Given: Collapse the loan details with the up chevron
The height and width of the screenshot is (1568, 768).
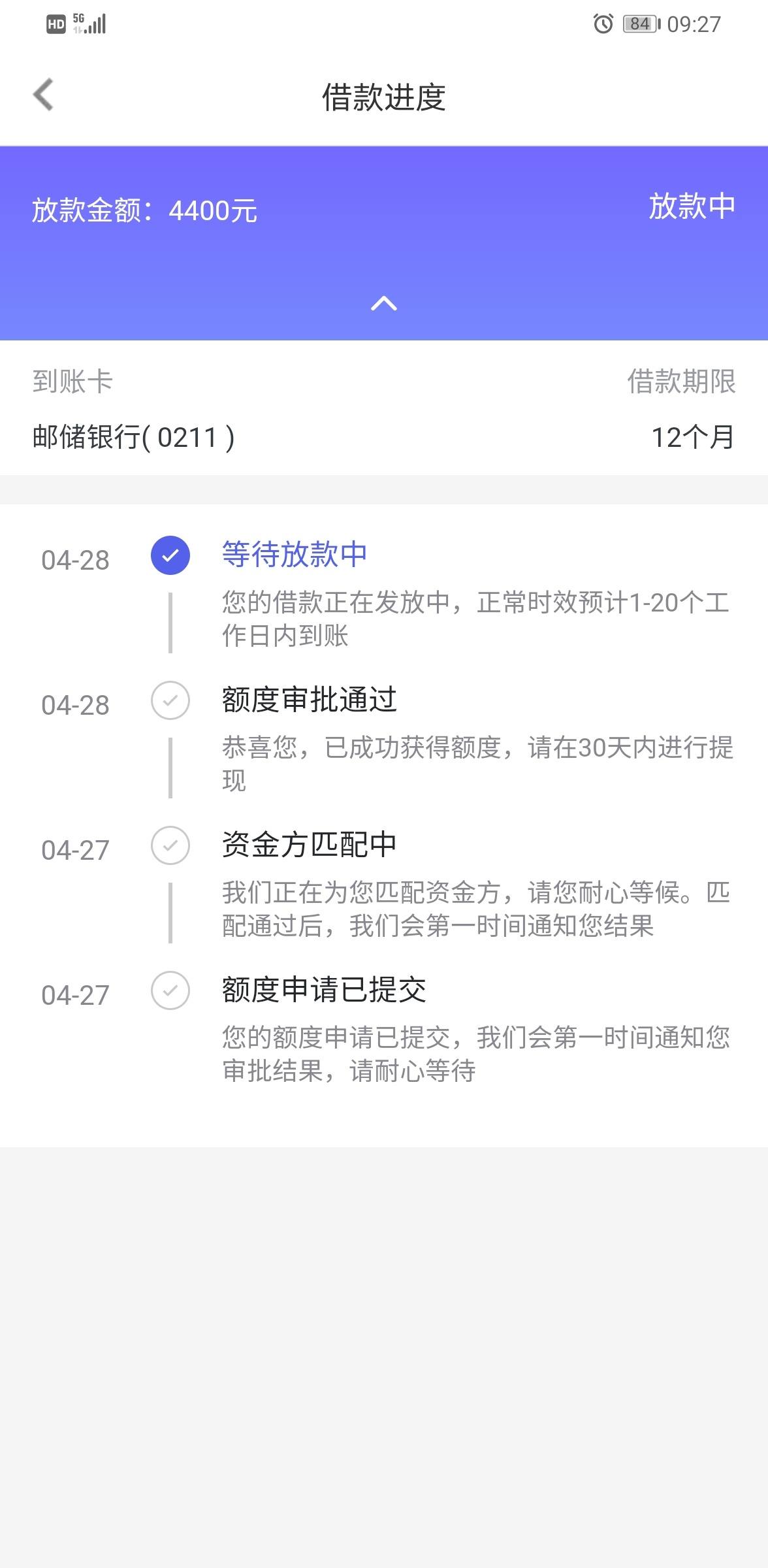Looking at the screenshot, I should click(384, 303).
